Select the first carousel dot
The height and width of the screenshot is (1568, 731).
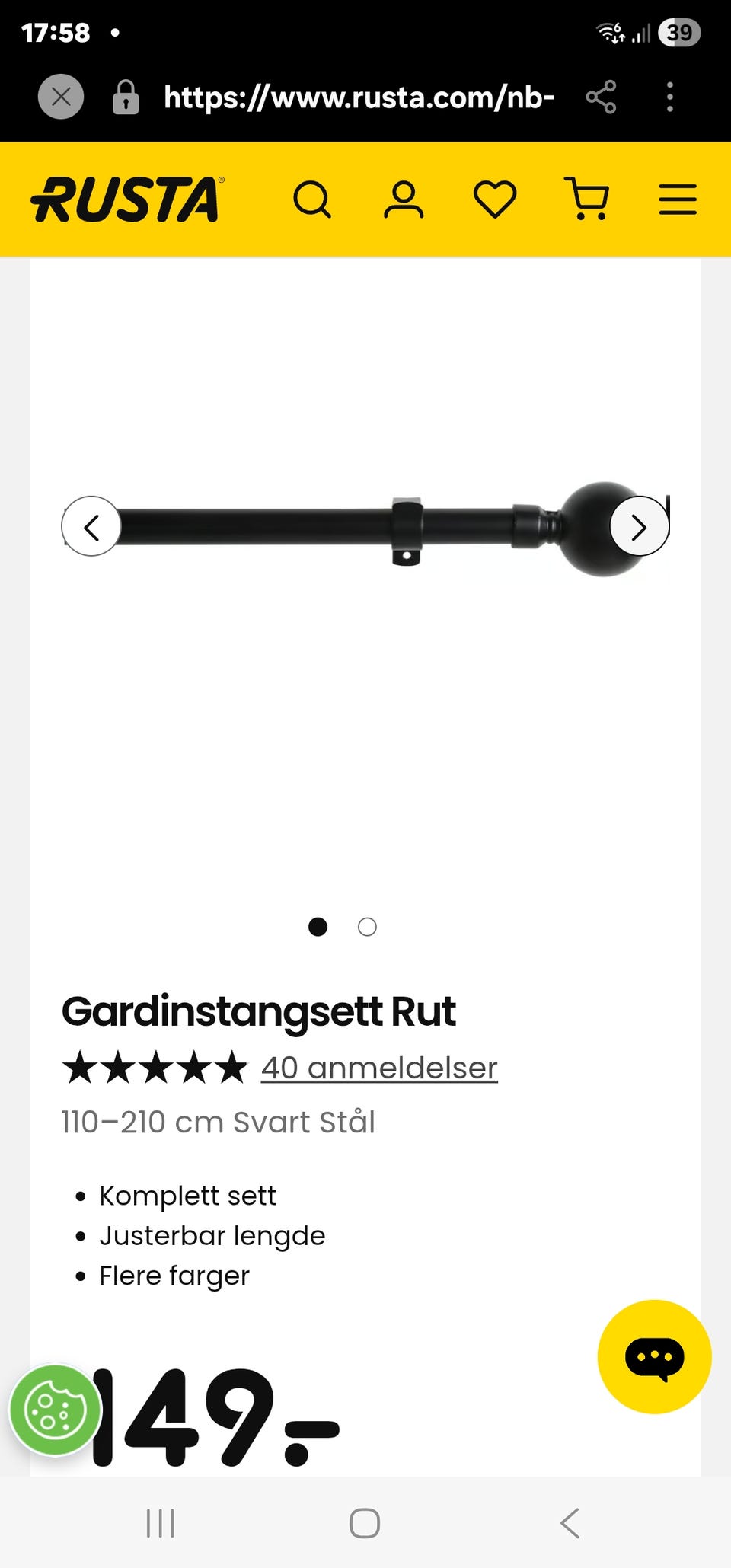318,928
